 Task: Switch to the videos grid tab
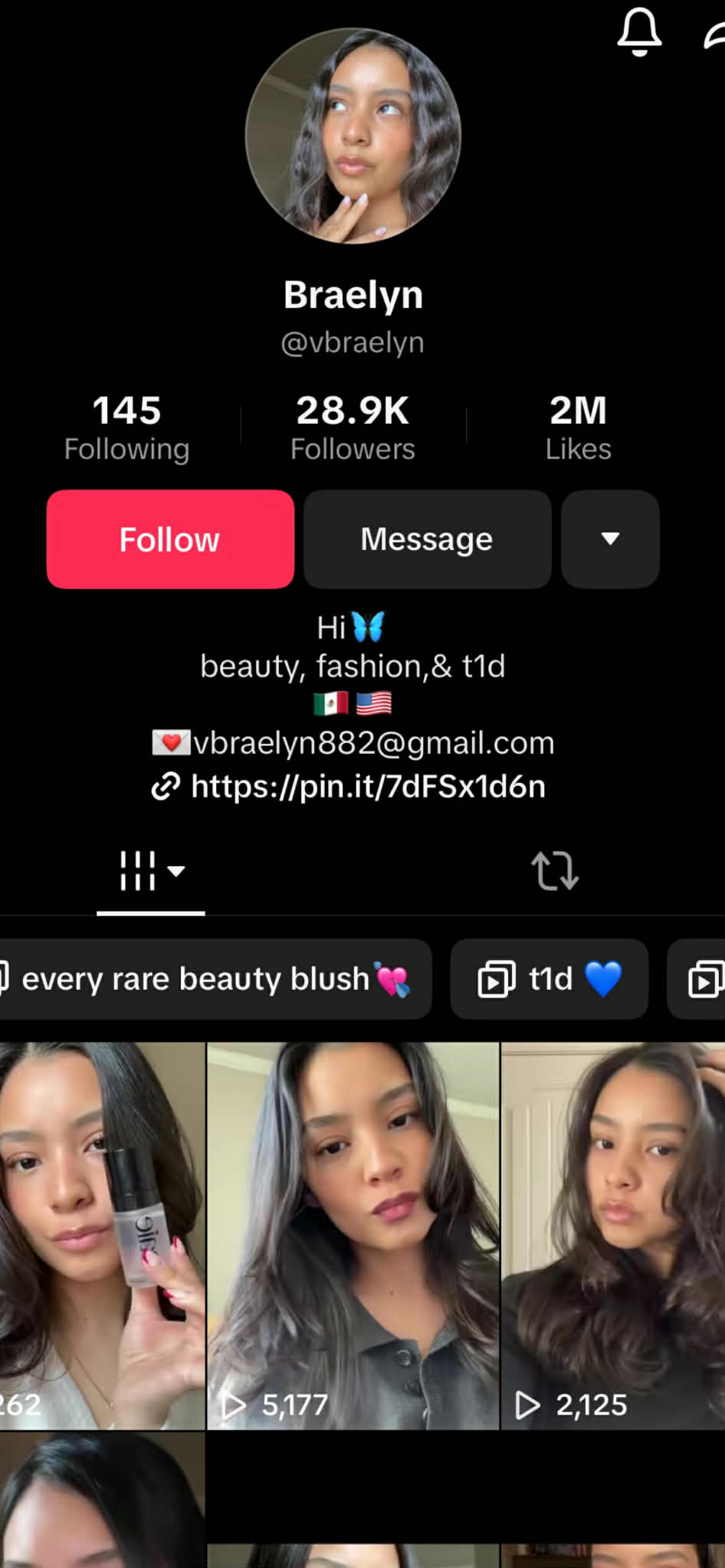pos(151,871)
